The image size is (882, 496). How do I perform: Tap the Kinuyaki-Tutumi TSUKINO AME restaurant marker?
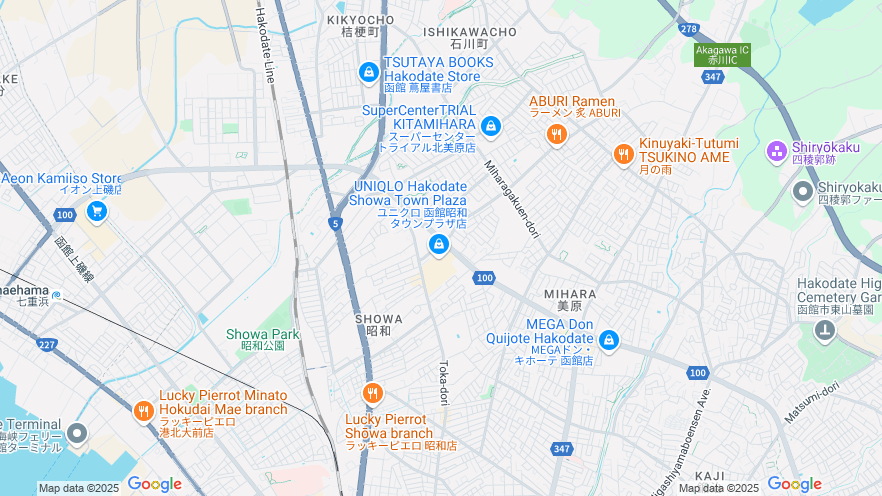623,154
